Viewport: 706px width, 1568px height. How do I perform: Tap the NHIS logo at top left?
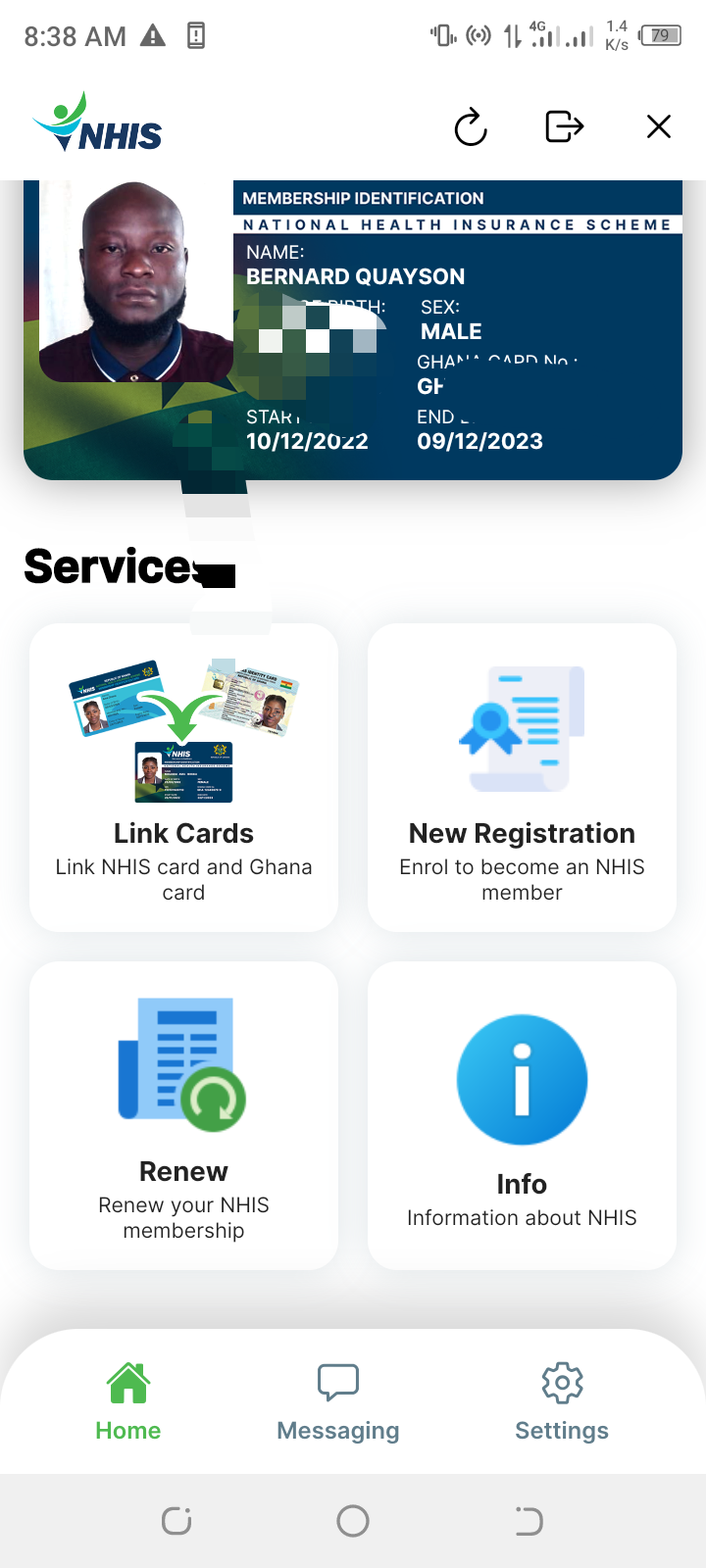click(x=95, y=124)
